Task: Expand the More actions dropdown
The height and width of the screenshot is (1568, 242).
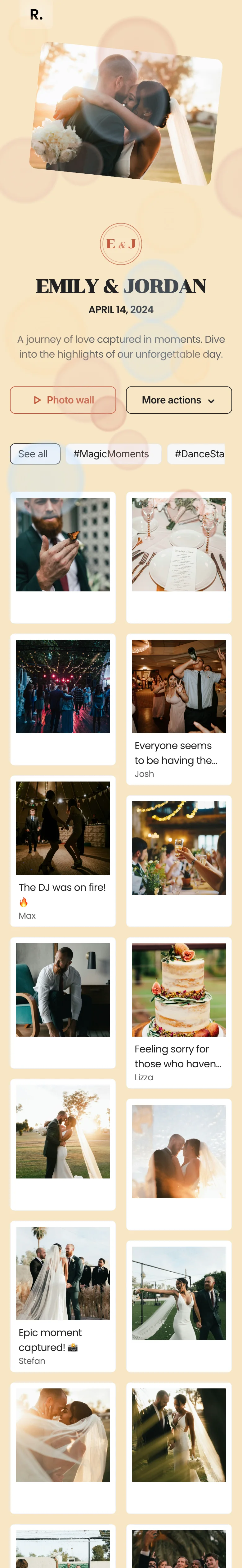Action: tap(179, 400)
